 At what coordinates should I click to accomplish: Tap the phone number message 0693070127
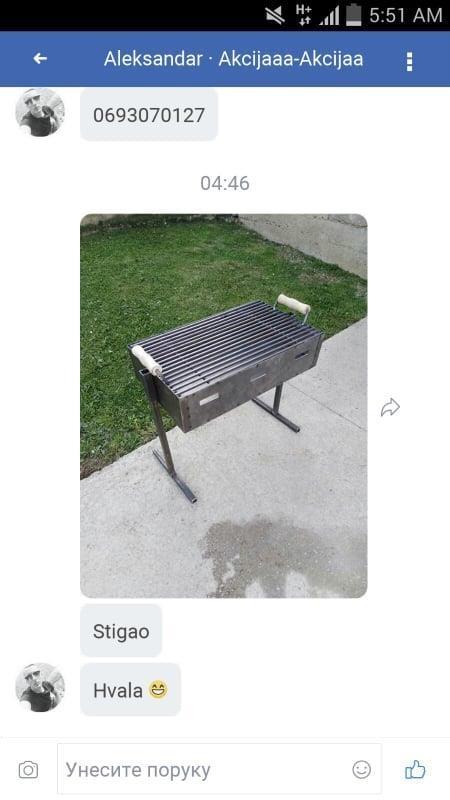149,115
